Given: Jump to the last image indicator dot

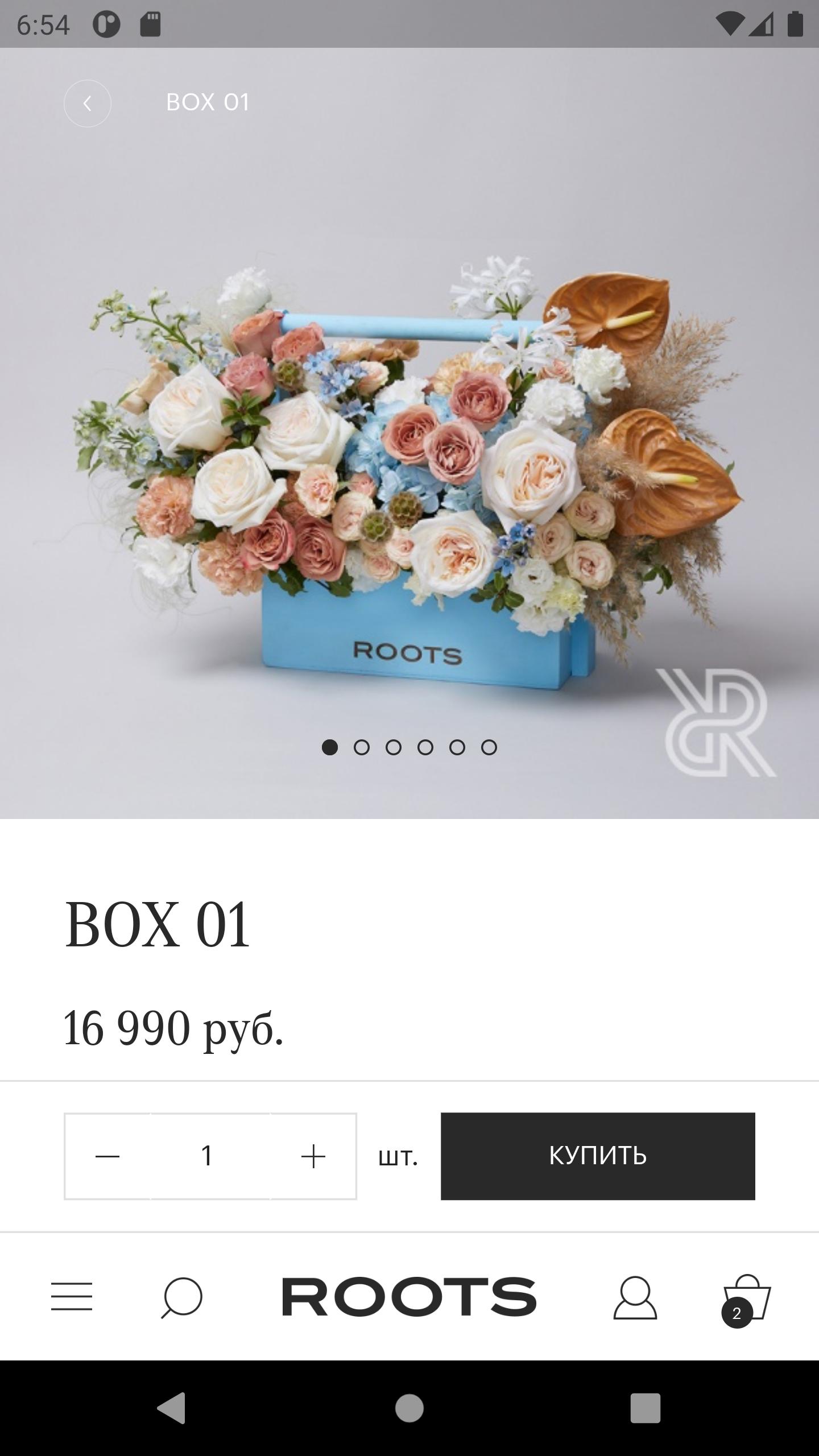Looking at the screenshot, I should (489, 747).
